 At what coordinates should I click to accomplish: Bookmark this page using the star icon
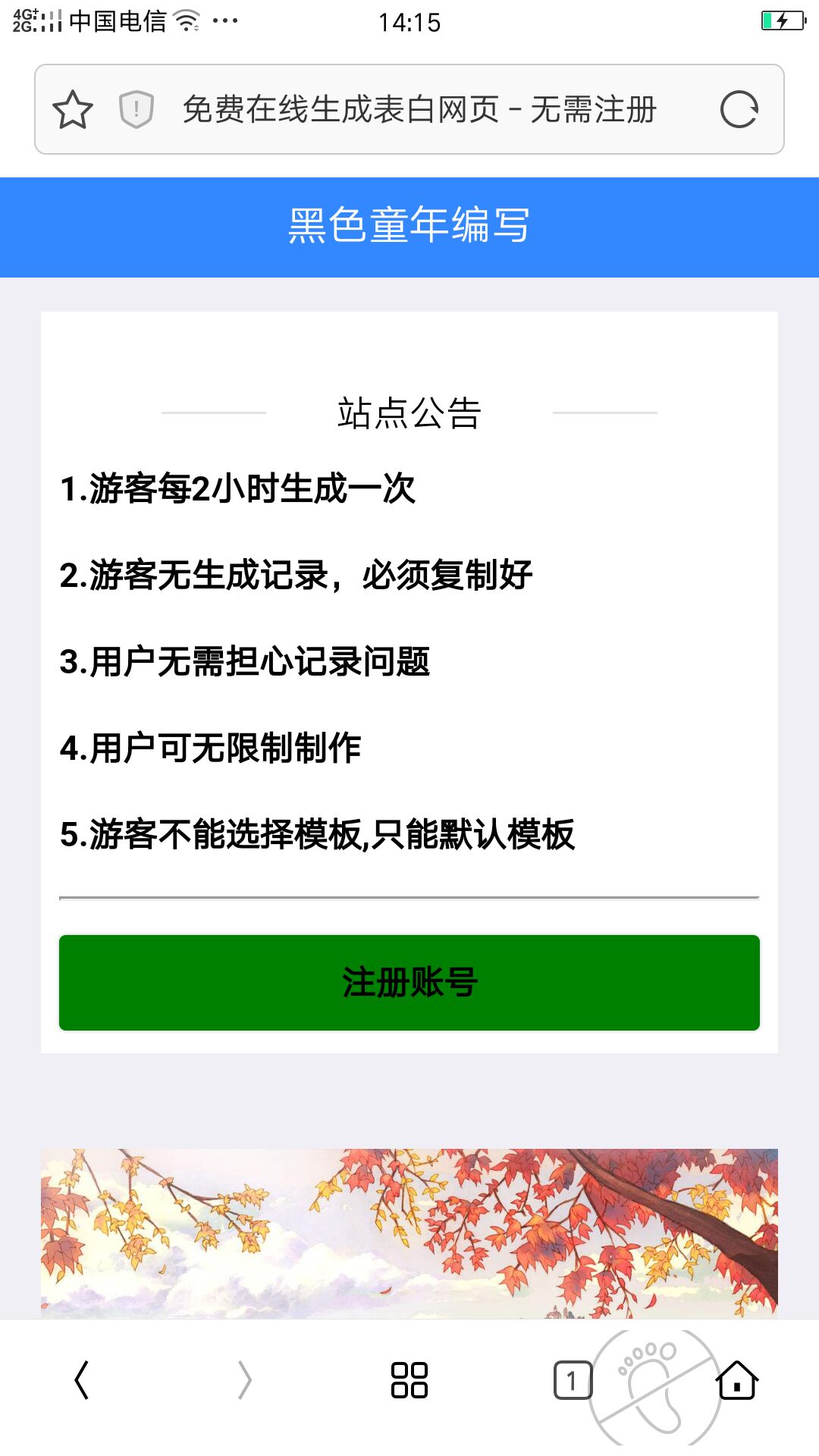[72, 111]
